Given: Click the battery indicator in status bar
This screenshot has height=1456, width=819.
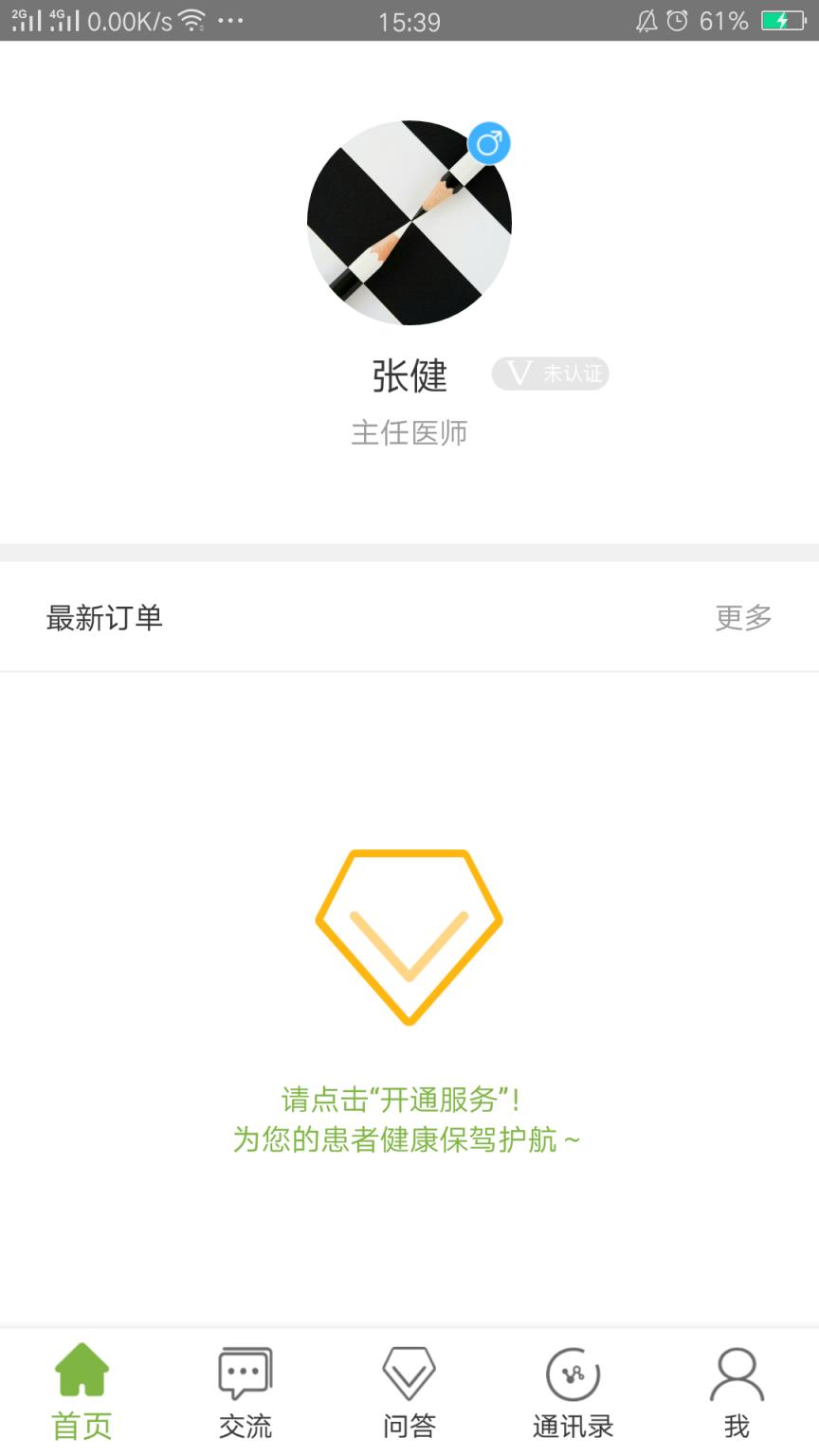Looking at the screenshot, I should (x=783, y=21).
